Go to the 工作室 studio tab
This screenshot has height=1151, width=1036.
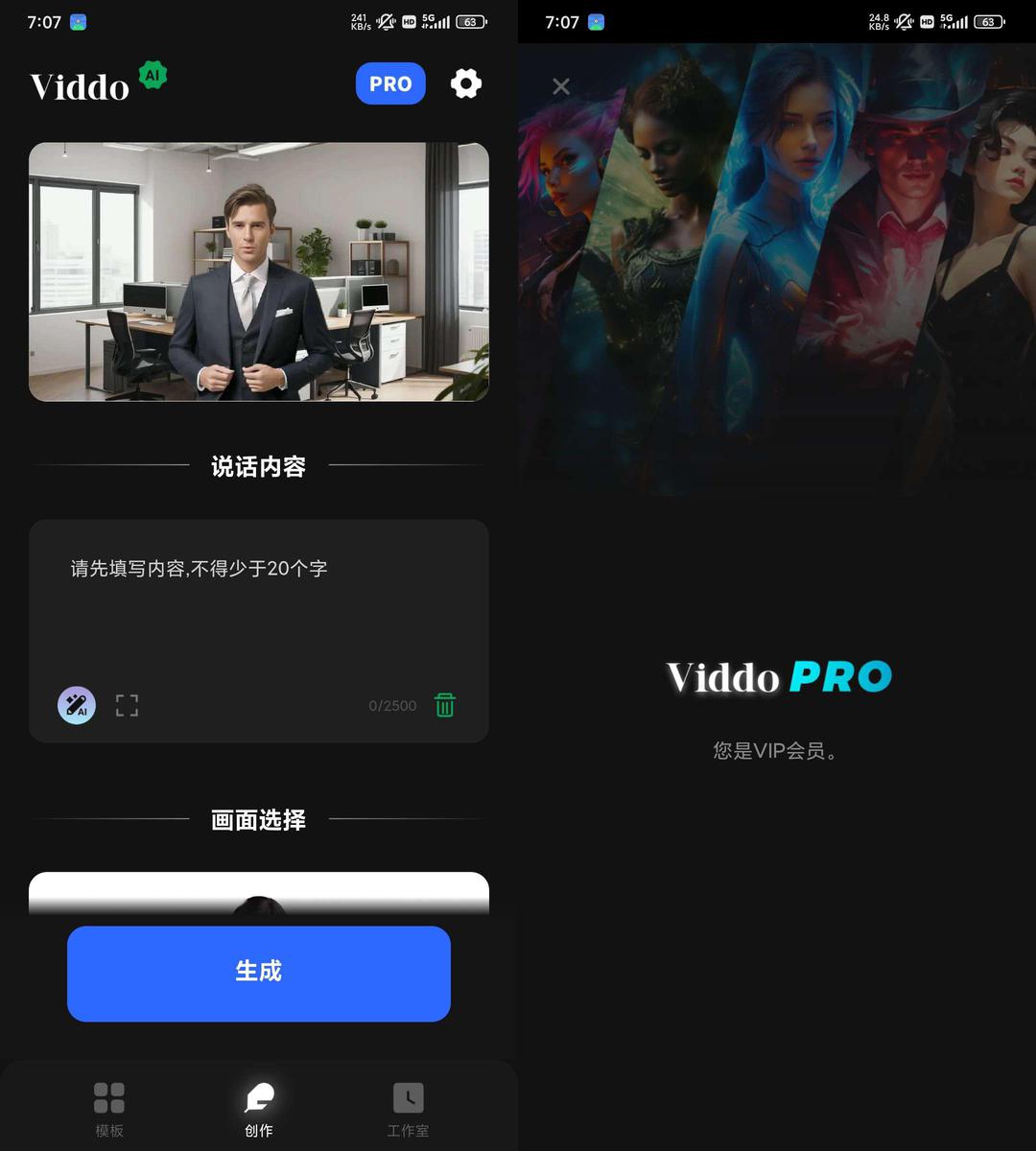[x=408, y=1109]
